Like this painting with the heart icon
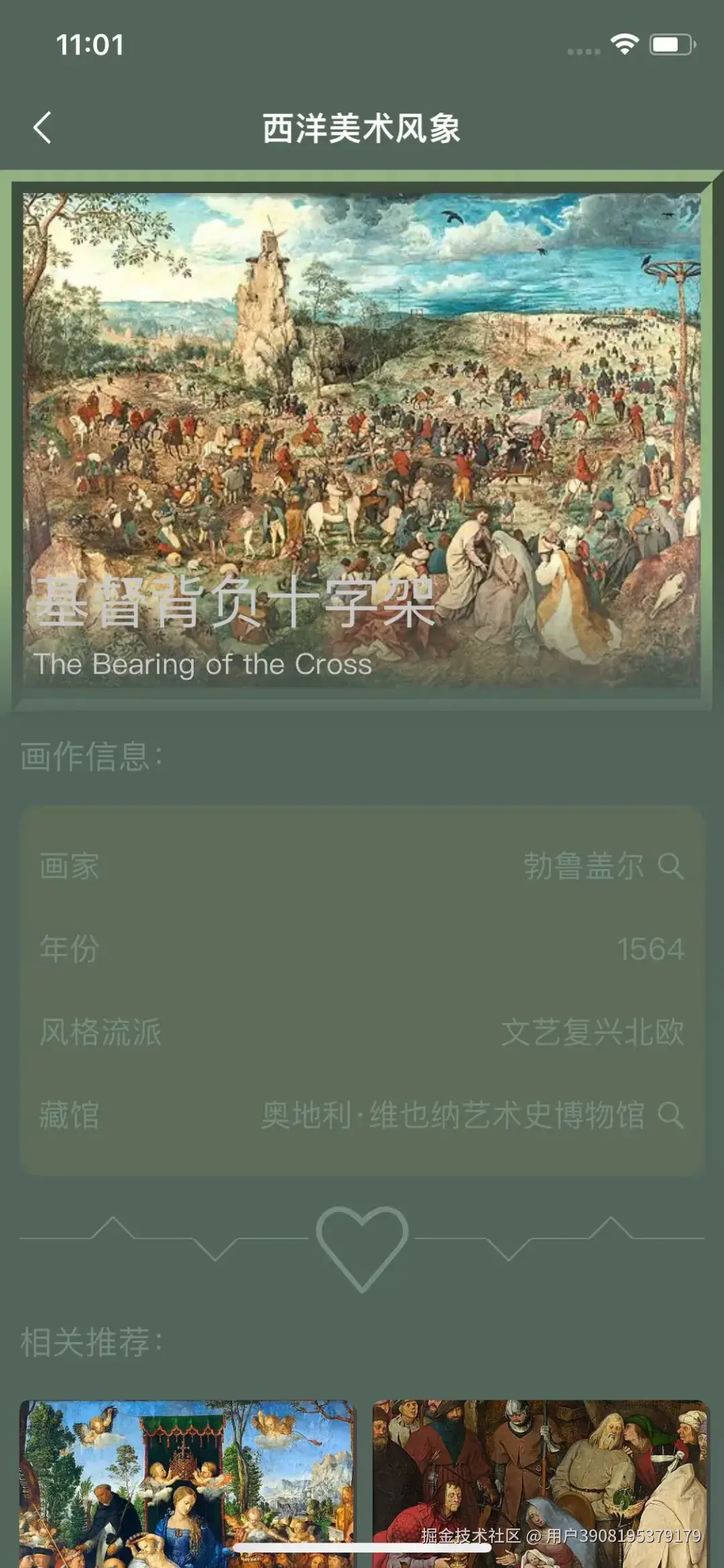The width and height of the screenshot is (724, 1568). (x=362, y=1248)
